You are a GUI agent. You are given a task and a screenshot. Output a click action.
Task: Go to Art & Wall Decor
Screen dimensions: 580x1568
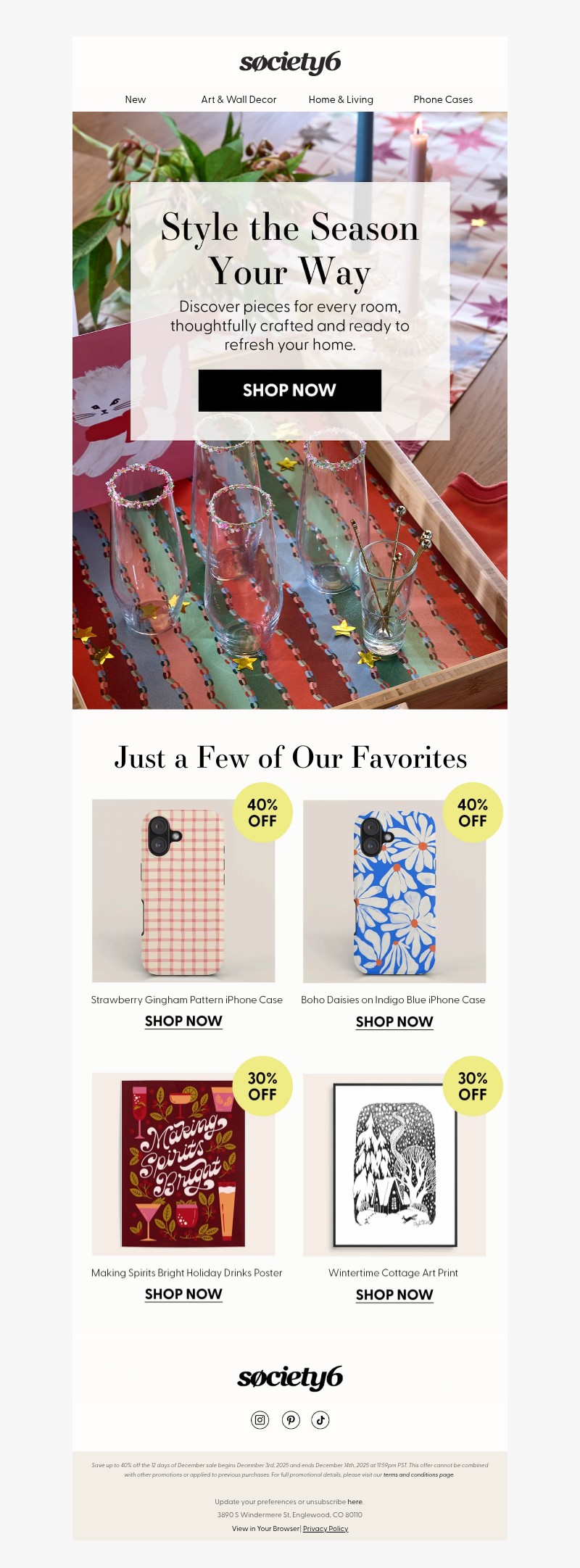point(239,99)
